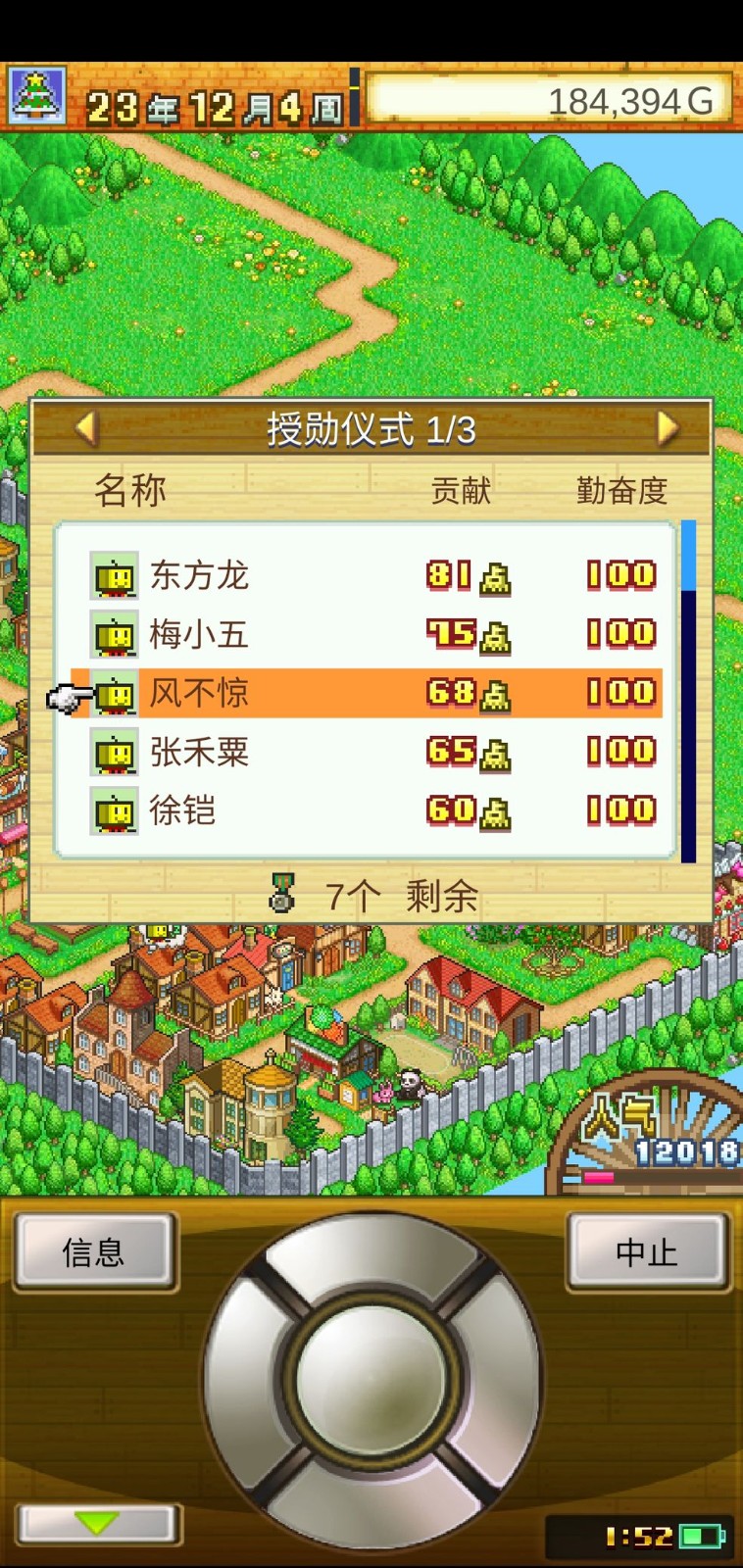
Task: Select 梅小五 from the list
Action: pyautogui.click(x=372, y=634)
